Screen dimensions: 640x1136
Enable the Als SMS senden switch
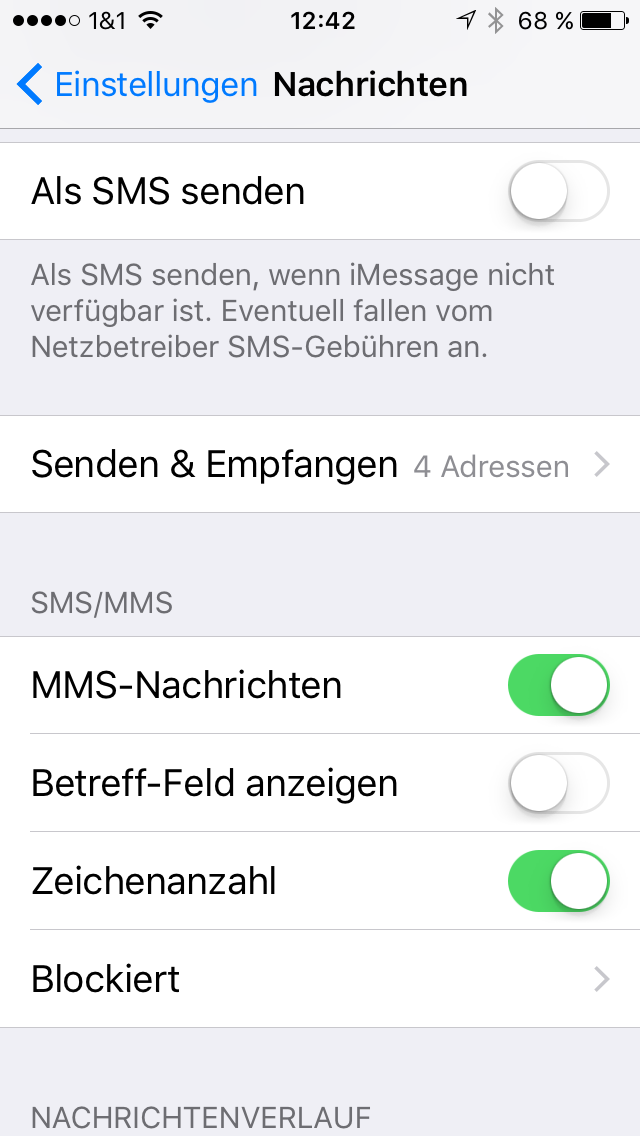pos(558,190)
